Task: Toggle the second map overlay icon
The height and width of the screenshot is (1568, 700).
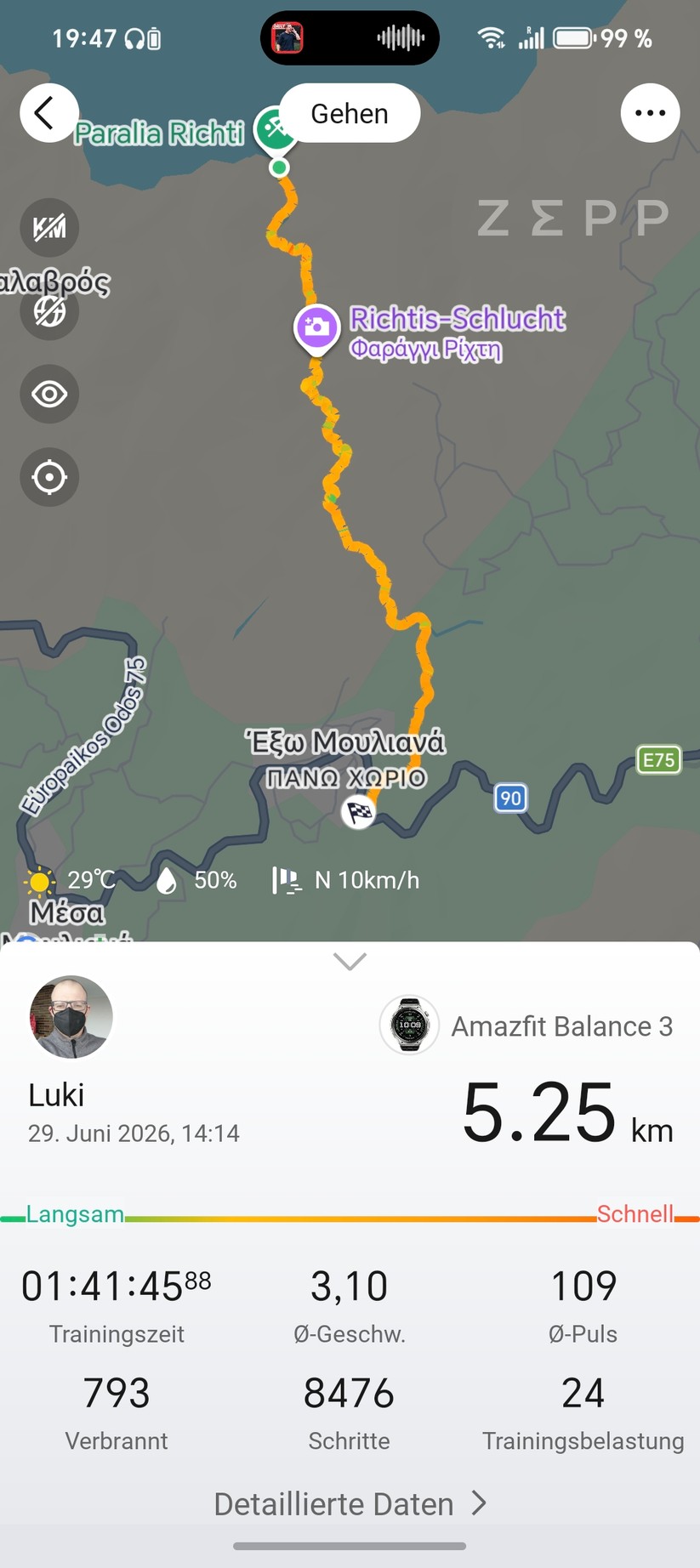Action: (x=49, y=311)
